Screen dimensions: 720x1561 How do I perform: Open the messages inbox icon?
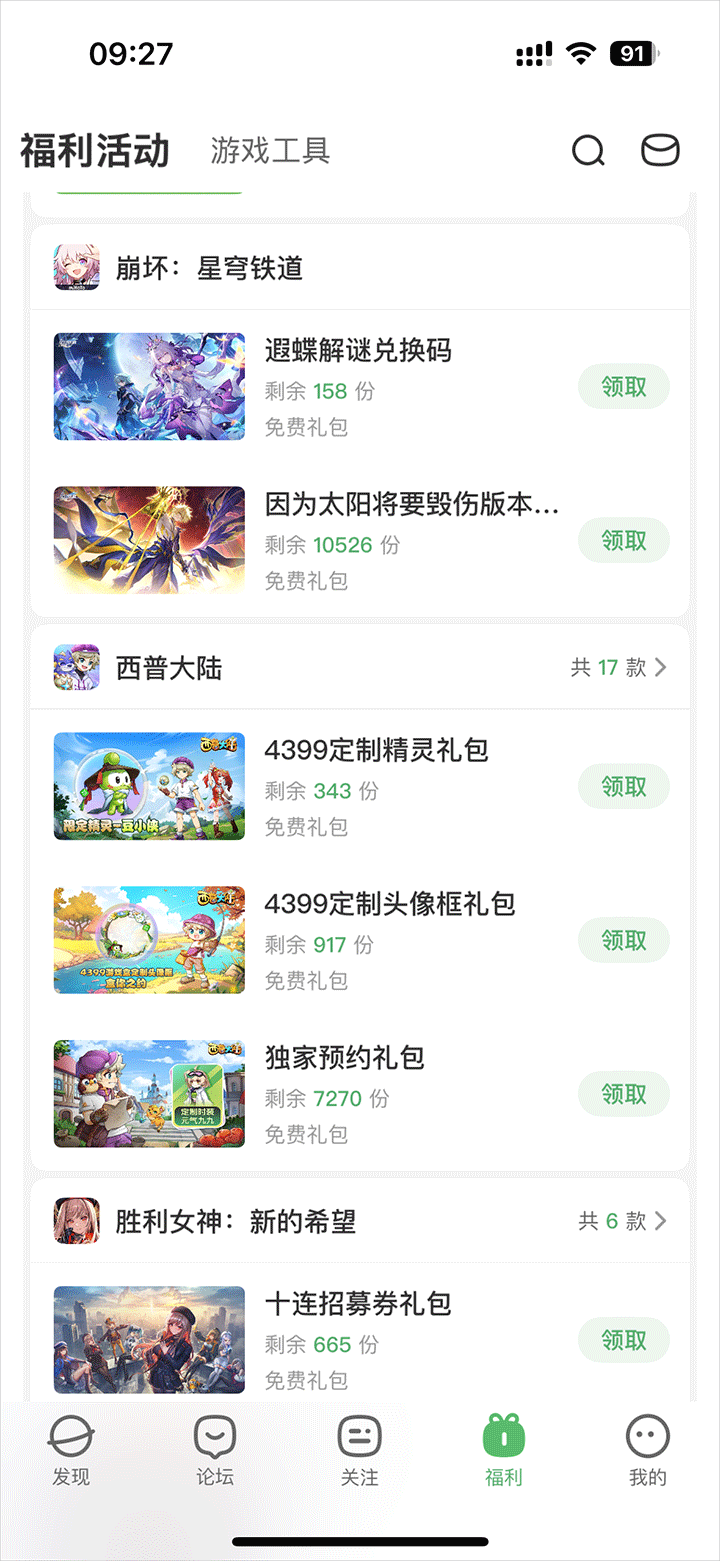tap(660, 151)
